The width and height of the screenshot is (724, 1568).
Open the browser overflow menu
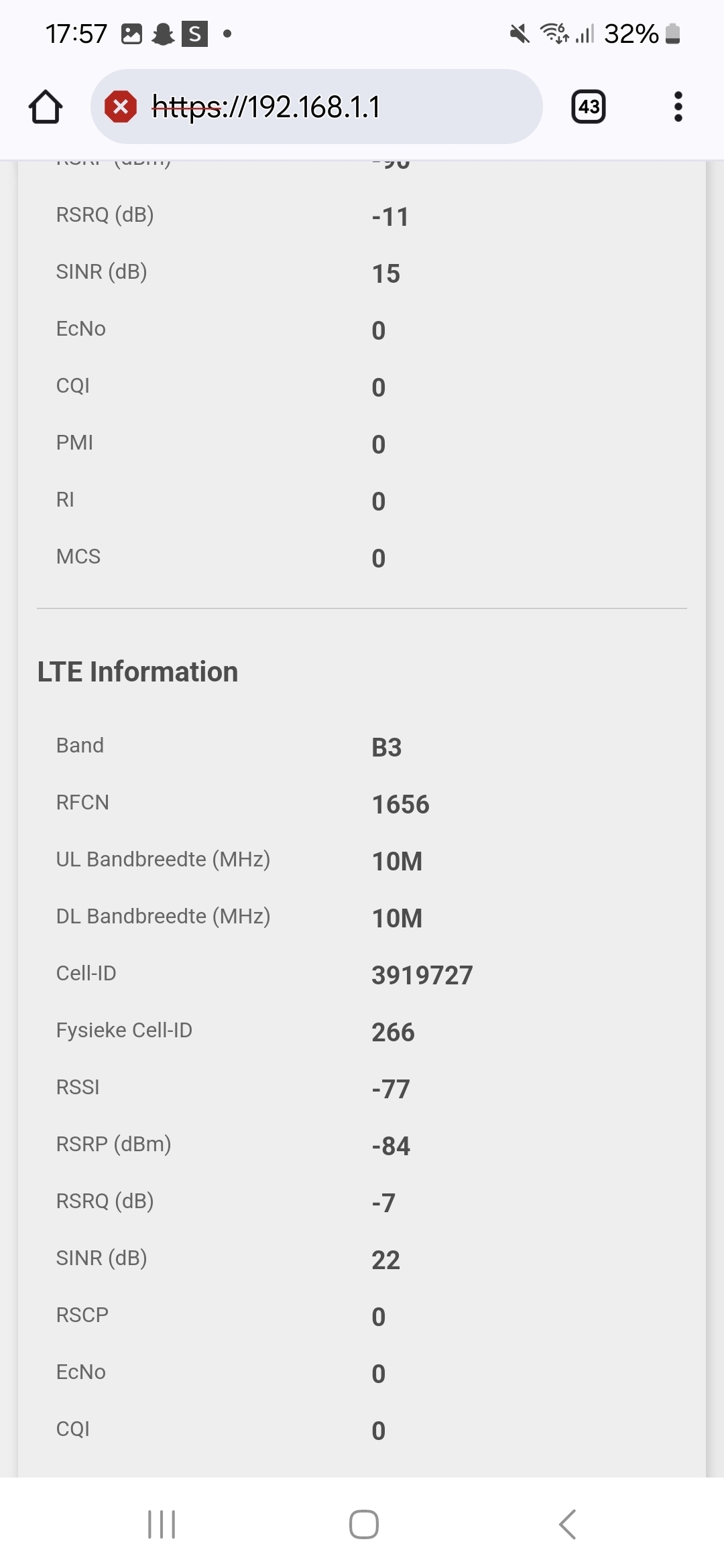[x=678, y=107]
